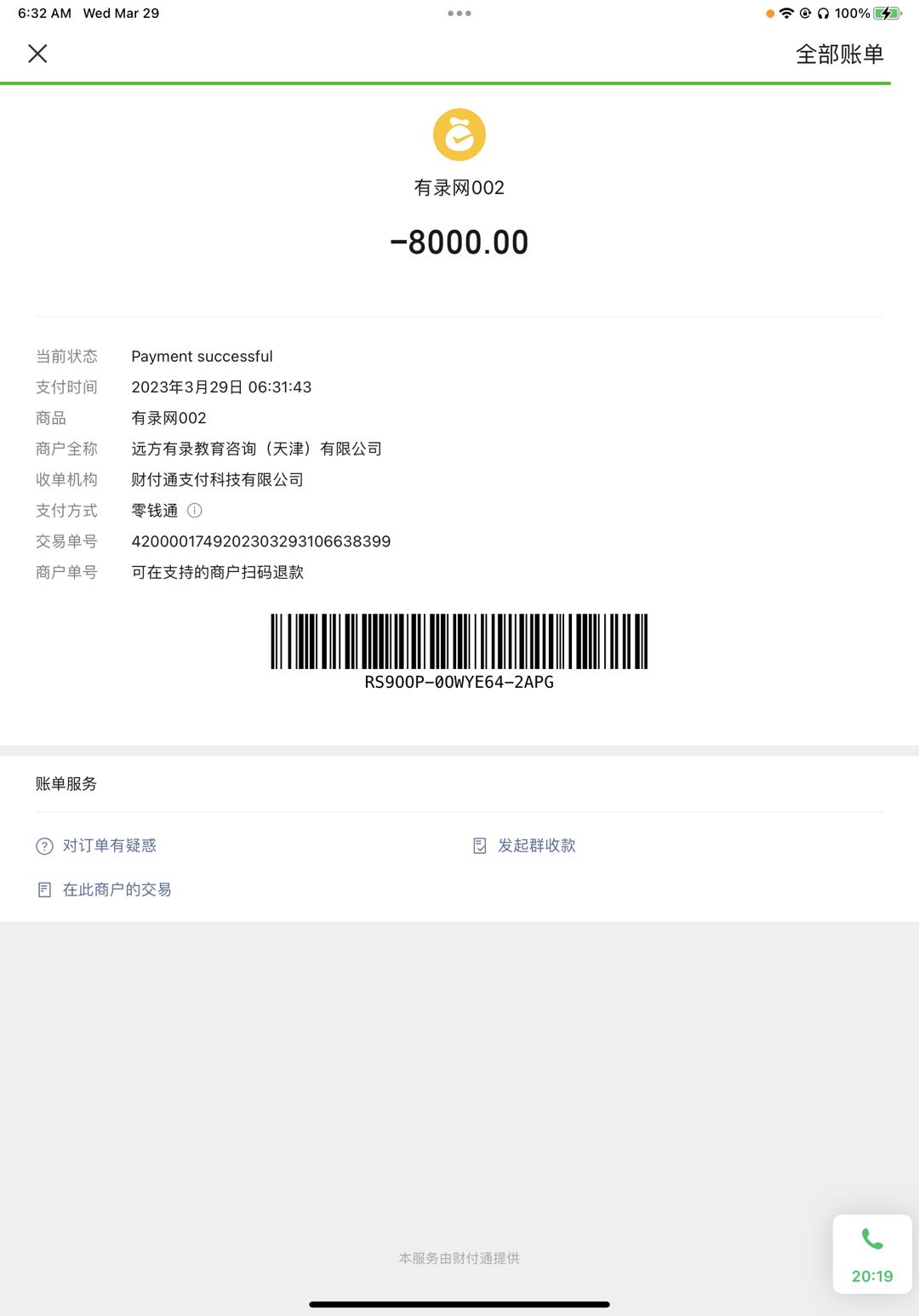Start a group collection via 发起群收款

click(525, 845)
